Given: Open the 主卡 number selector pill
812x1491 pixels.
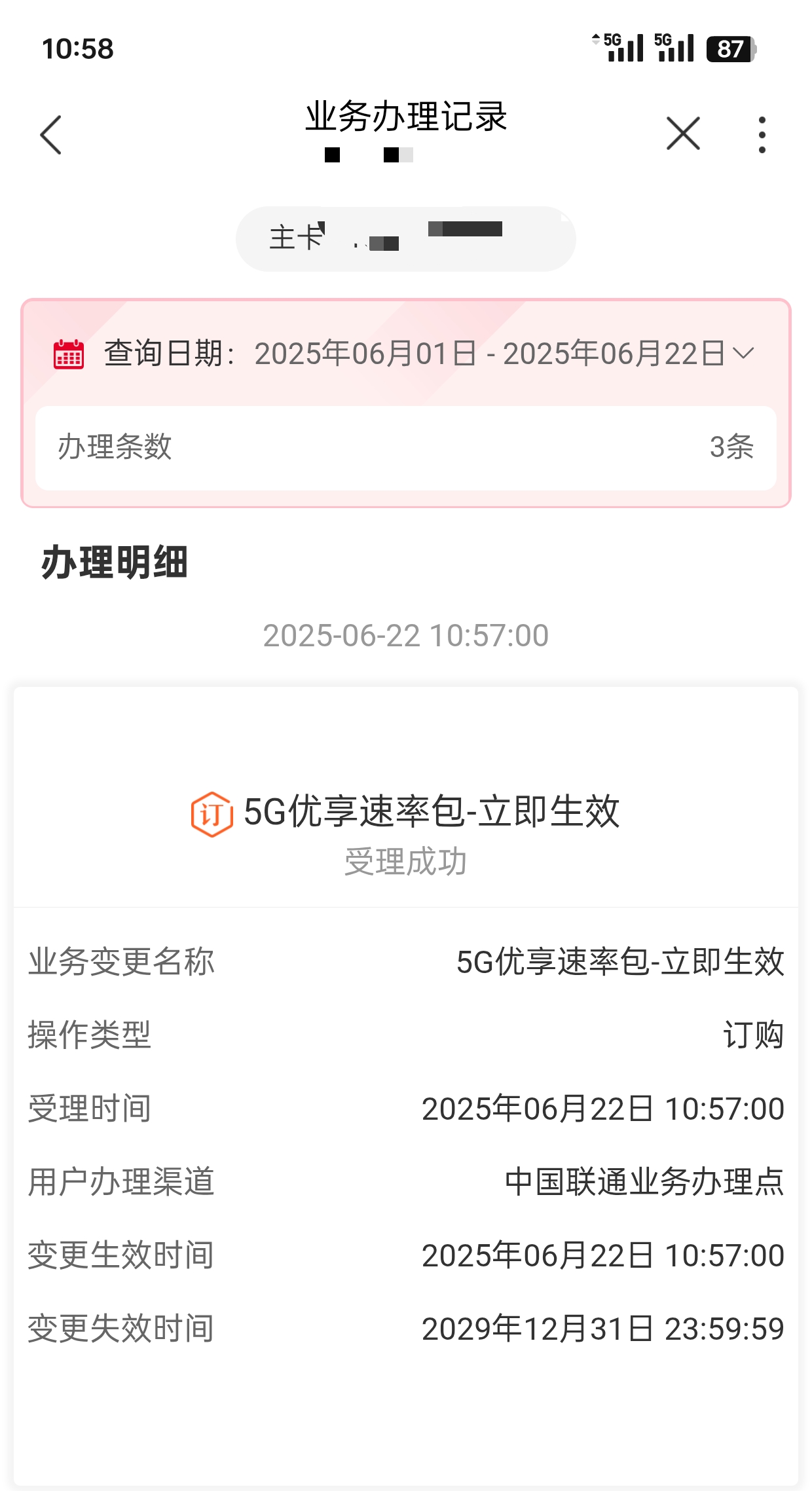Looking at the screenshot, I should point(405,239).
